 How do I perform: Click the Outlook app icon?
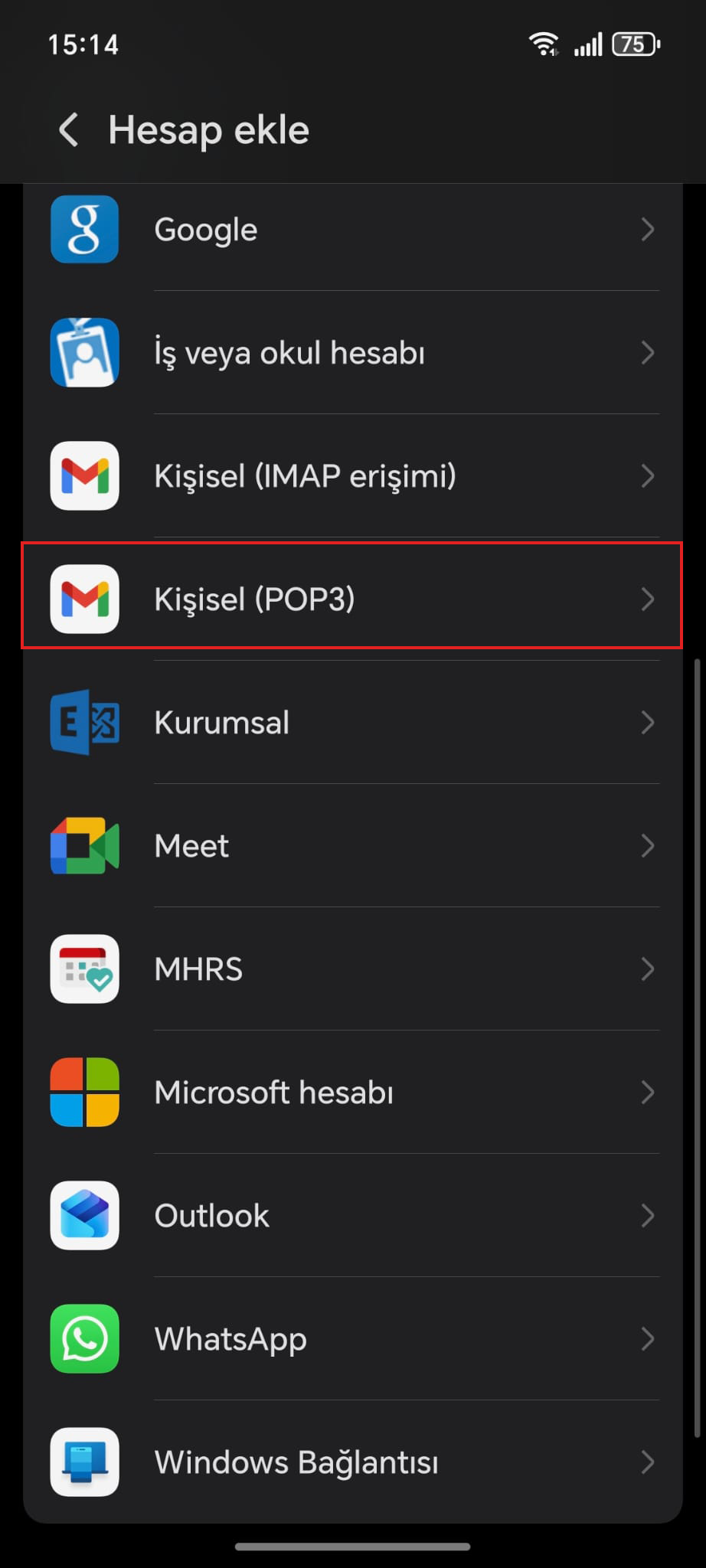[84, 1216]
